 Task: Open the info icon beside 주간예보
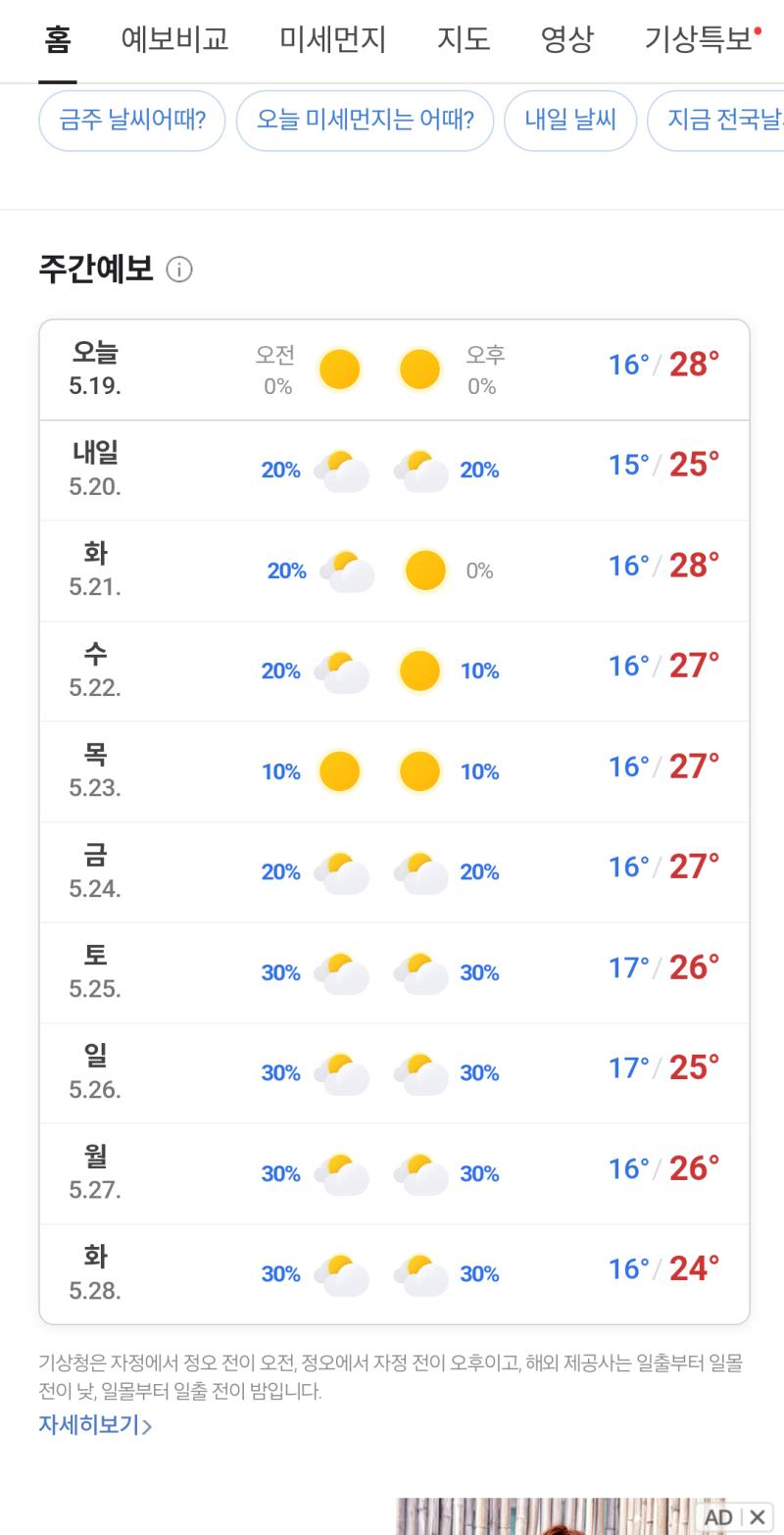point(179,270)
